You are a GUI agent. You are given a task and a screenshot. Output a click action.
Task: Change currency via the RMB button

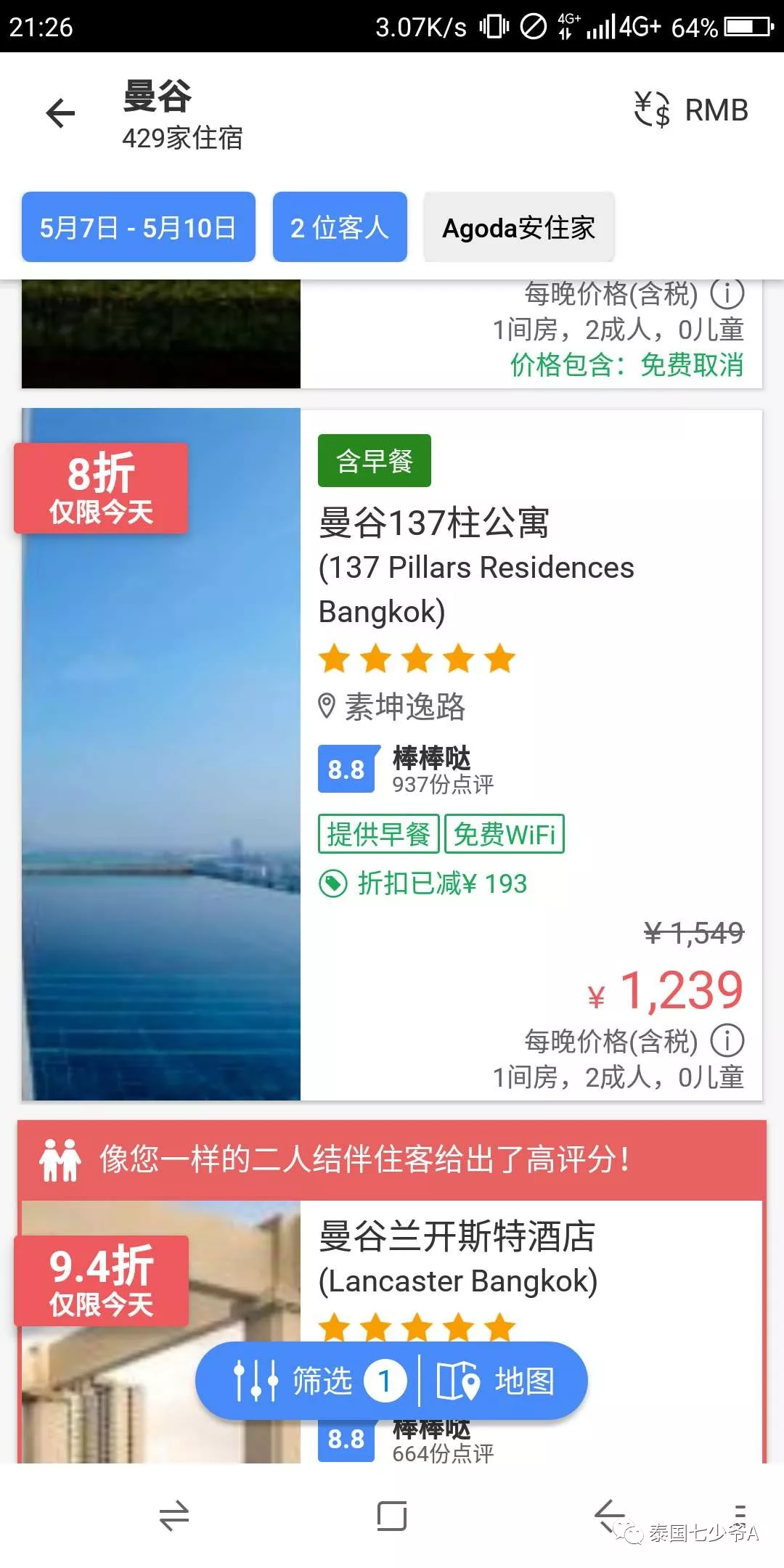coord(691,110)
